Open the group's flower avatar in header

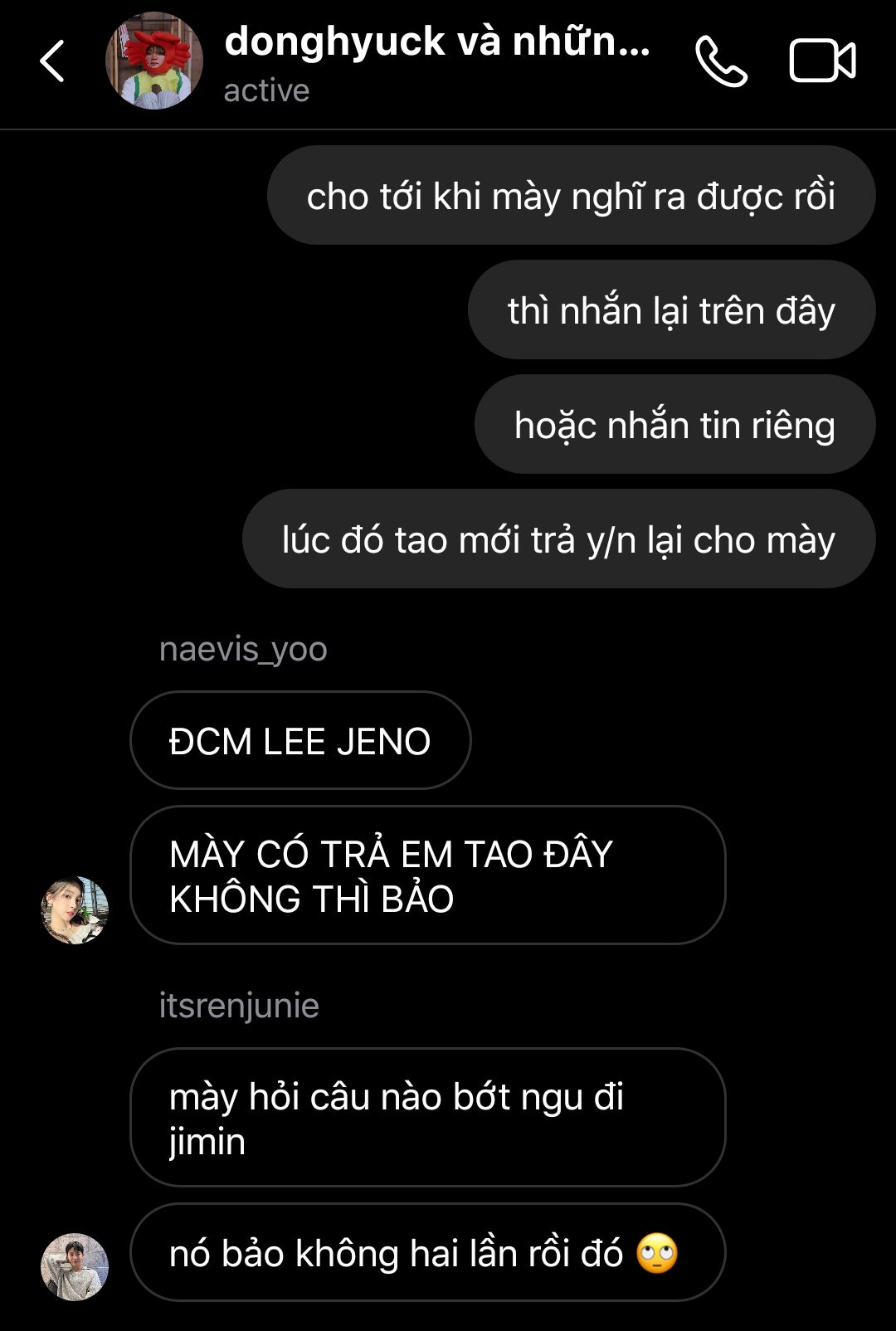click(x=154, y=61)
